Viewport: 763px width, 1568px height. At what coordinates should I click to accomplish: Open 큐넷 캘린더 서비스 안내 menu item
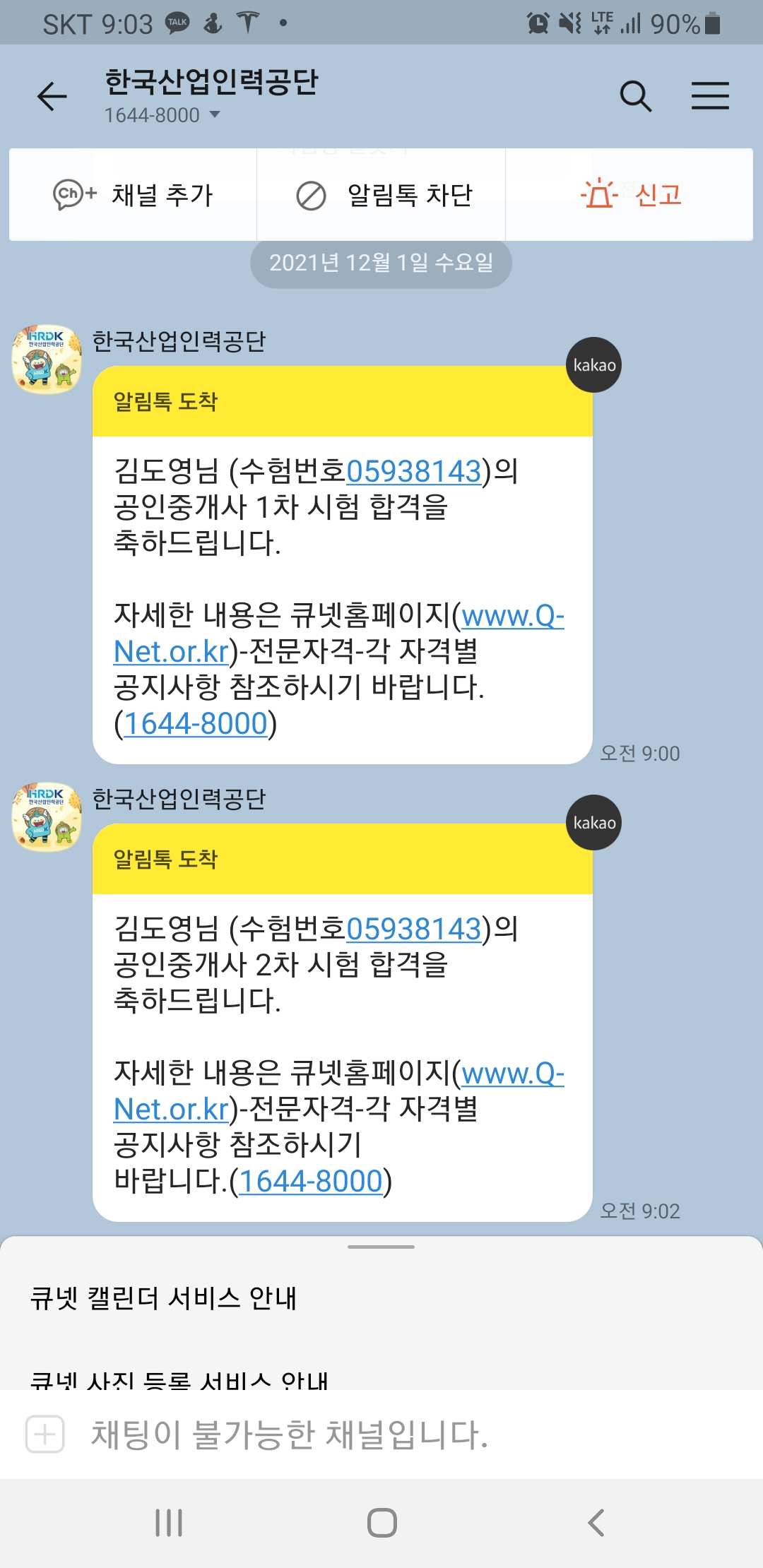click(x=163, y=1298)
